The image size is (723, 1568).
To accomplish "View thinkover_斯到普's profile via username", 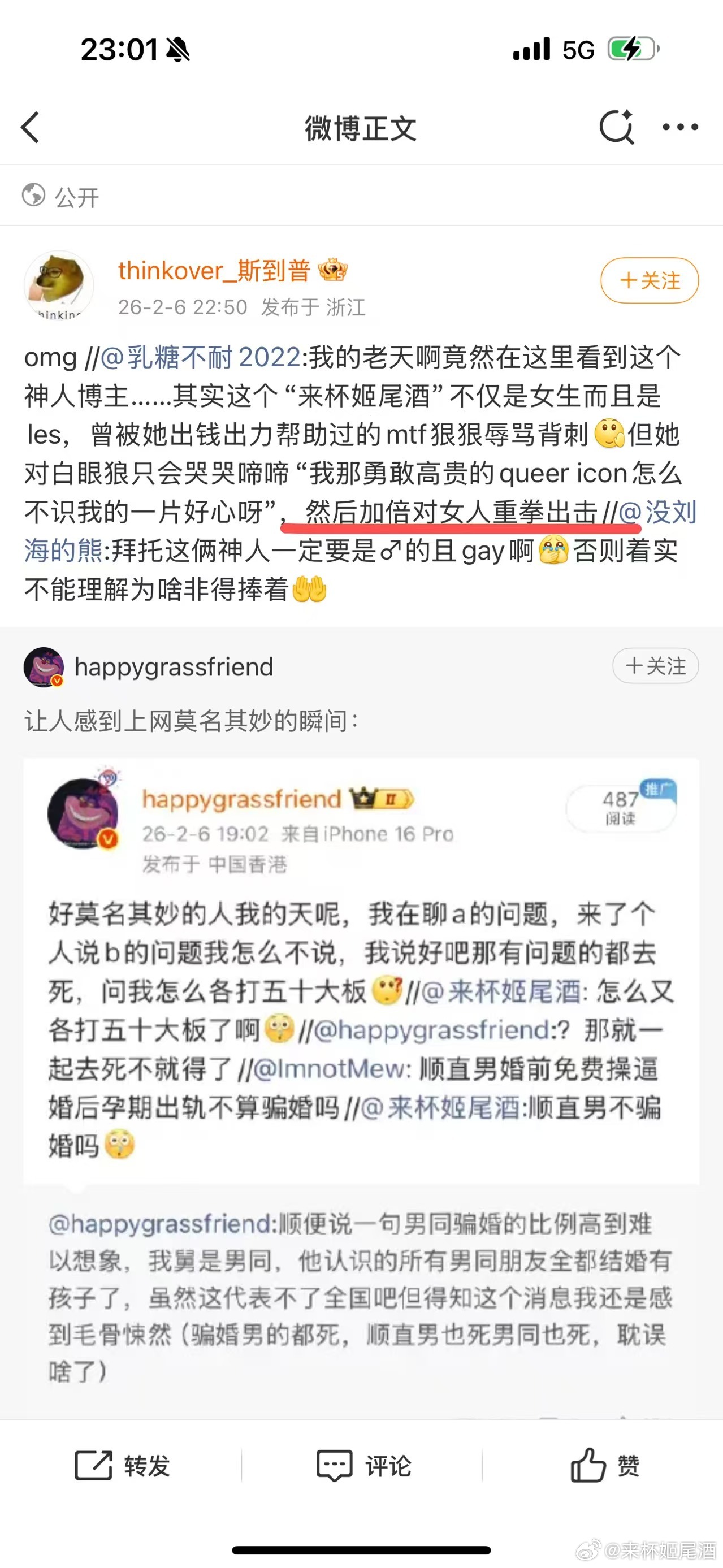I will pyautogui.click(x=214, y=271).
